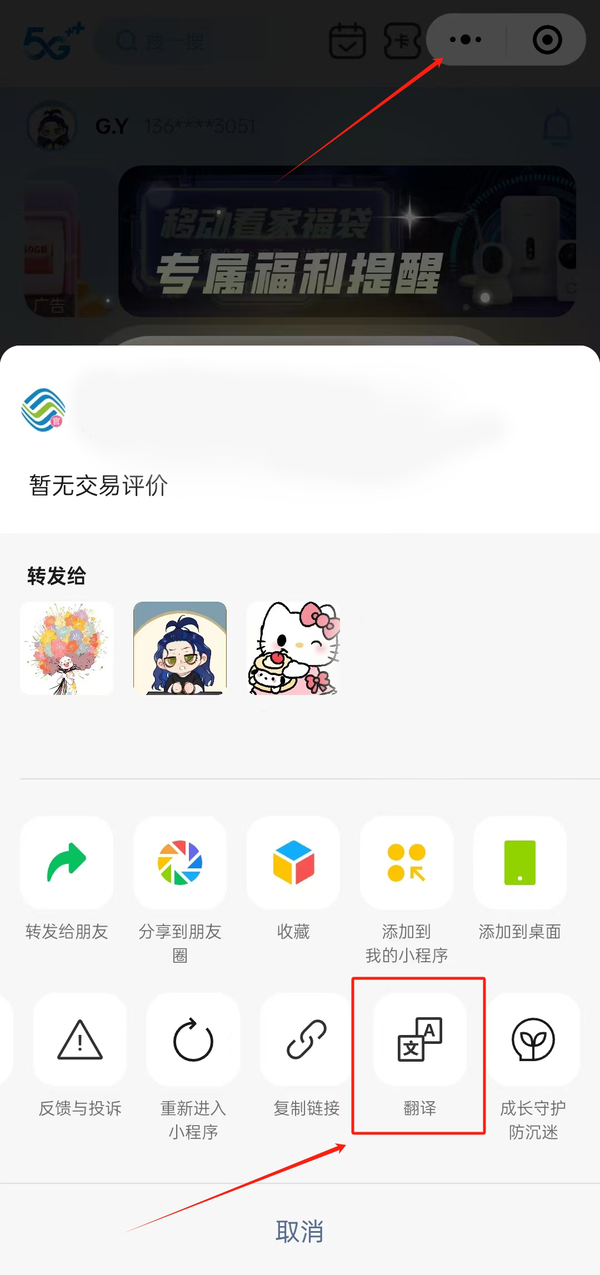The width and height of the screenshot is (600, 1275).
Task: Open 反馈与投诉 feedback option
Action: 80,1041
